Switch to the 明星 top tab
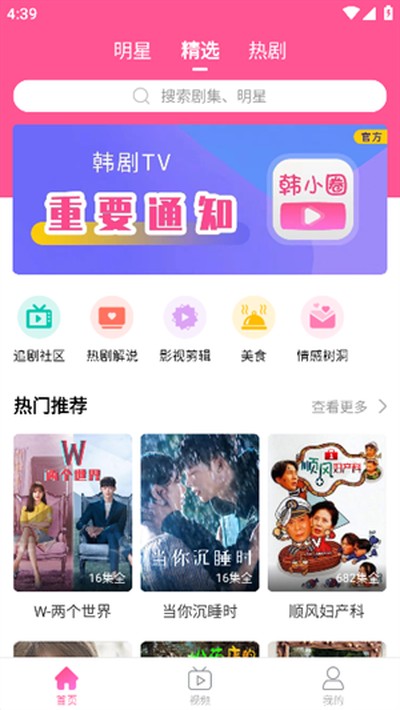The width and height of the screenshot is (400, 710). pos(132,51)
